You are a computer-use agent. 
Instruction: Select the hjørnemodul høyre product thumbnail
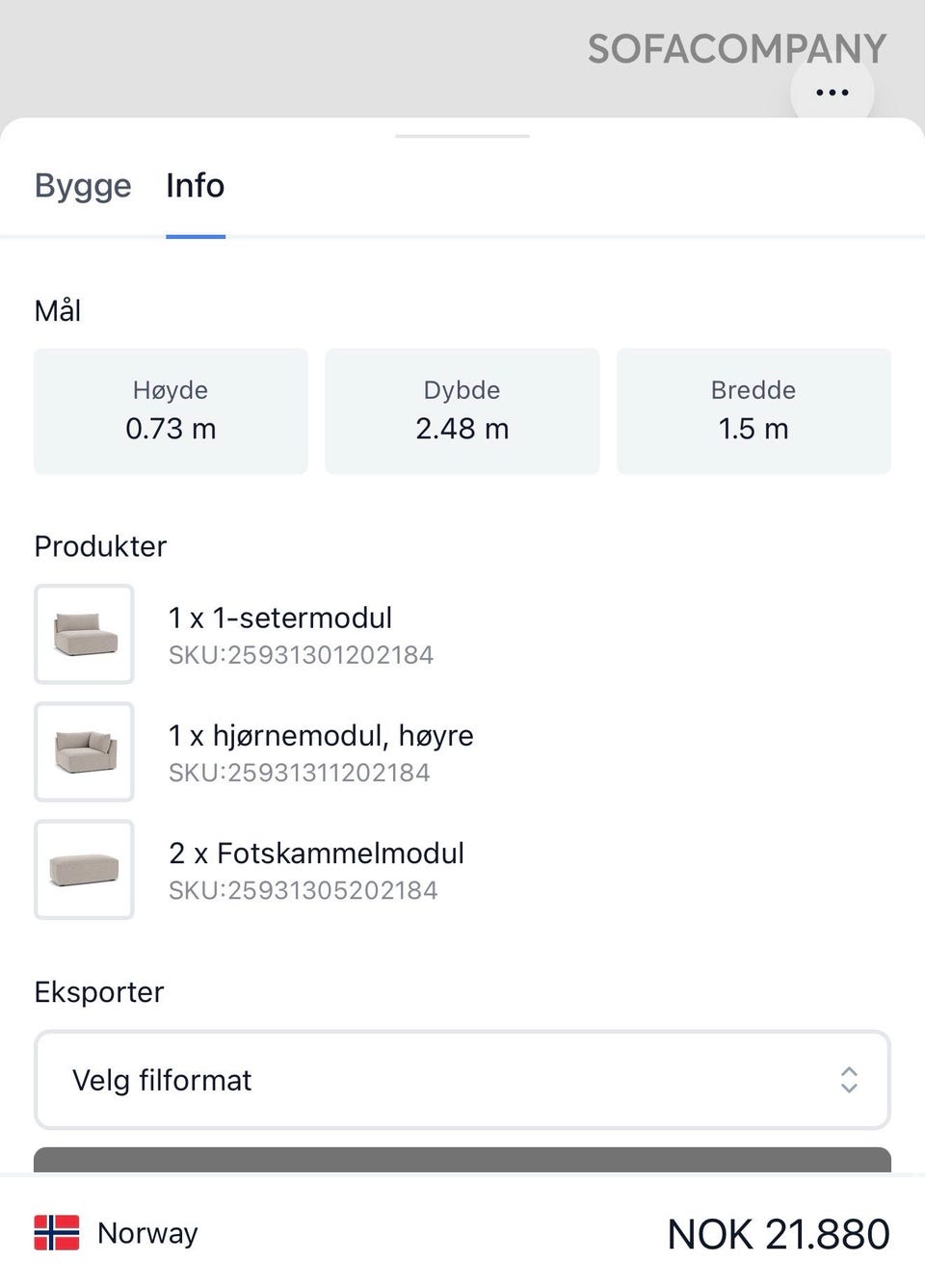[84, 752]
